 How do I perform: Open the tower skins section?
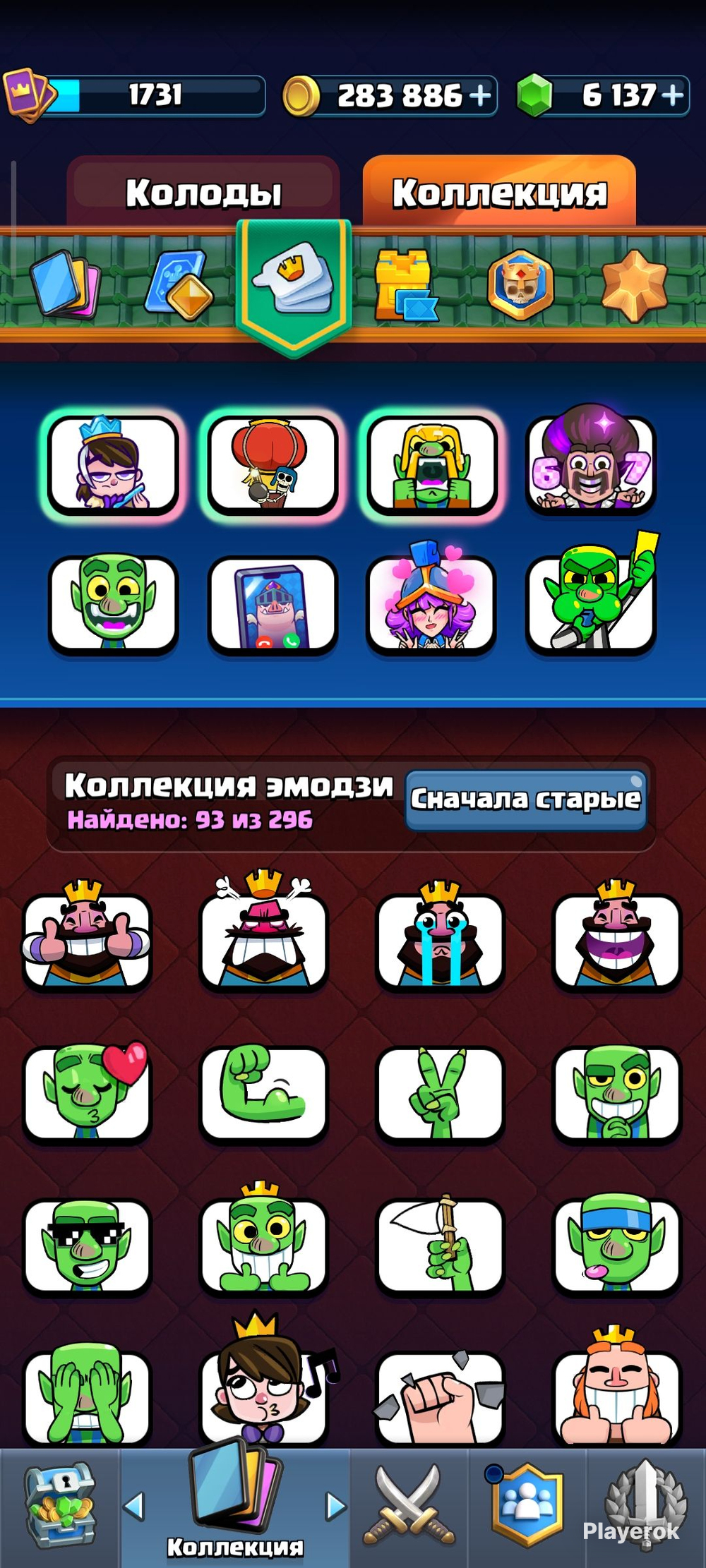(x=405, y=285)
